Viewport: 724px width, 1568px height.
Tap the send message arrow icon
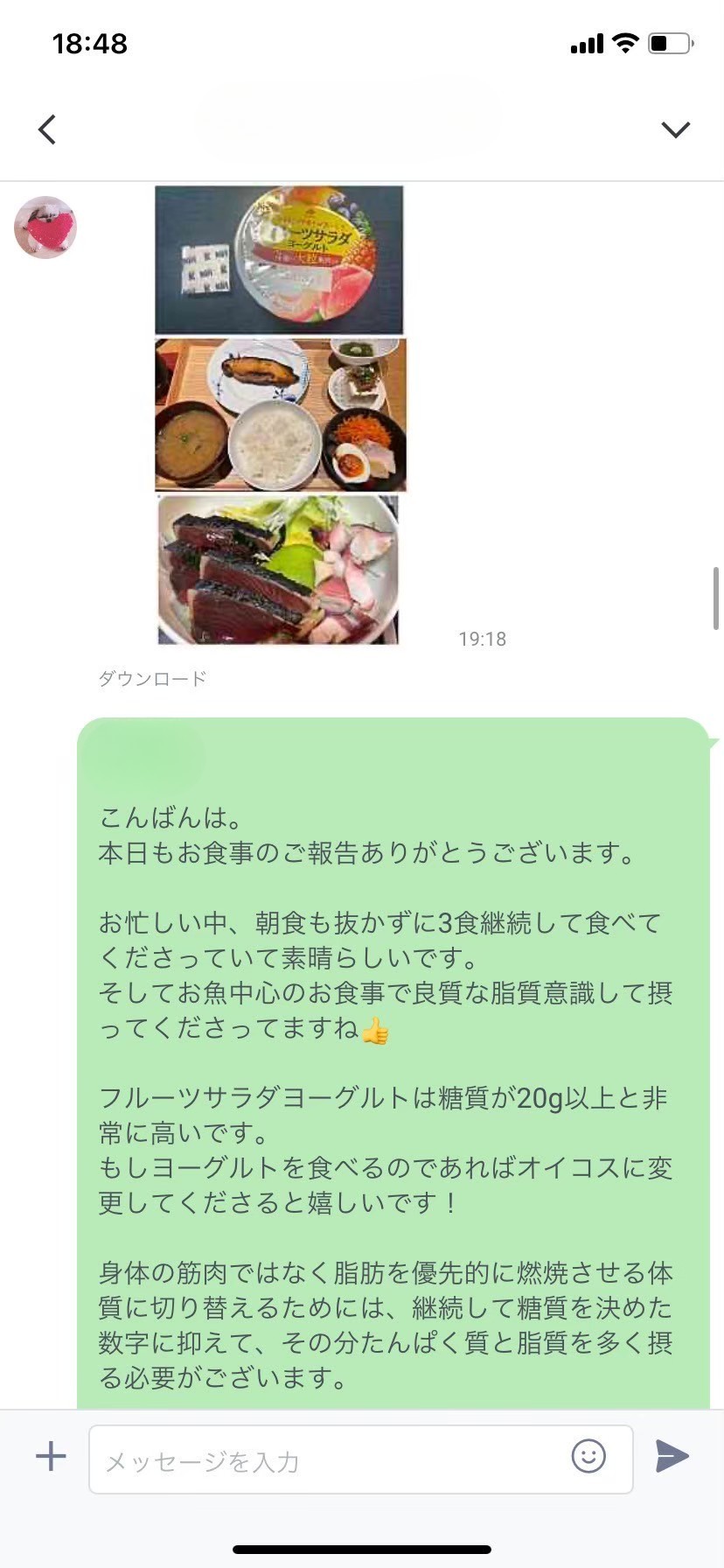[672, 1456]
